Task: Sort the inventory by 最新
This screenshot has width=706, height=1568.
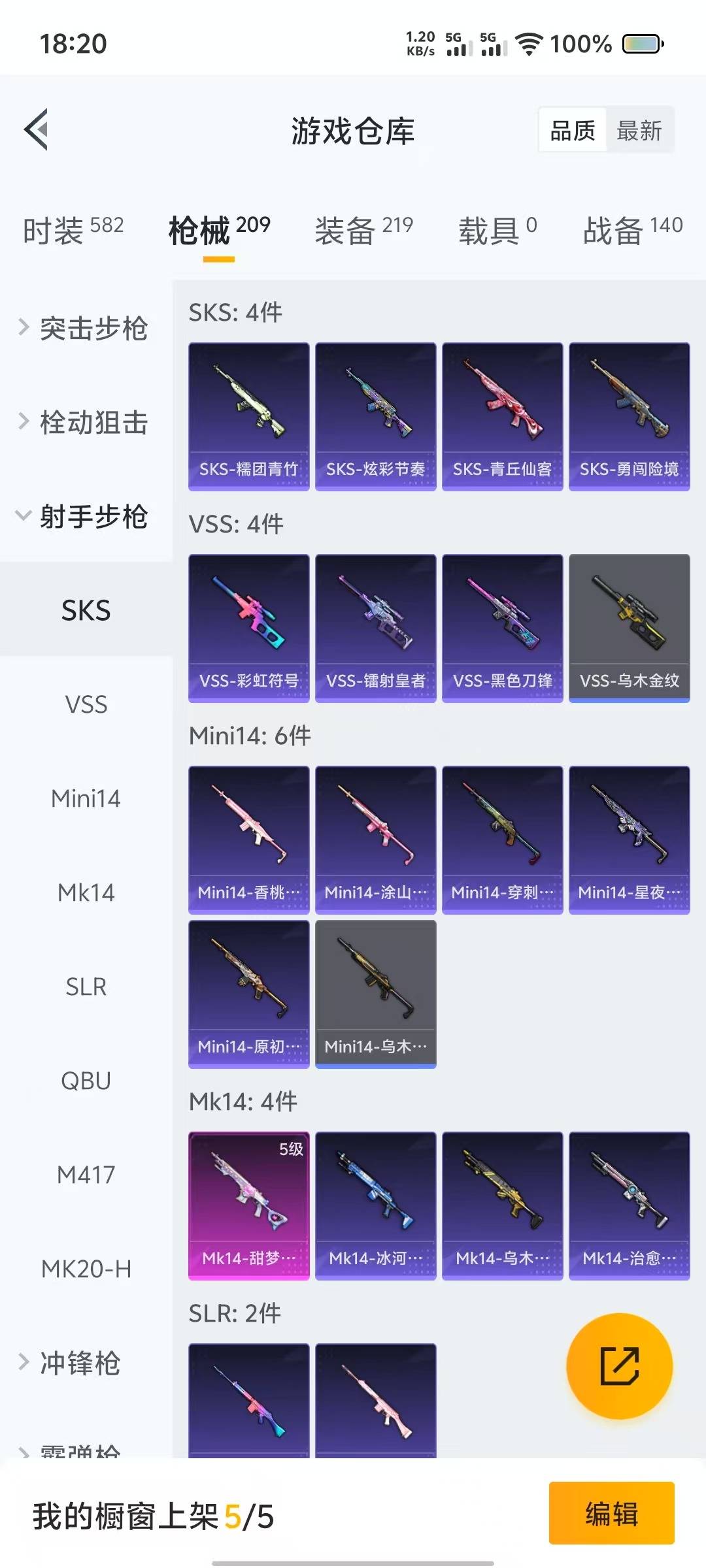Action: [x=639, y=131]
